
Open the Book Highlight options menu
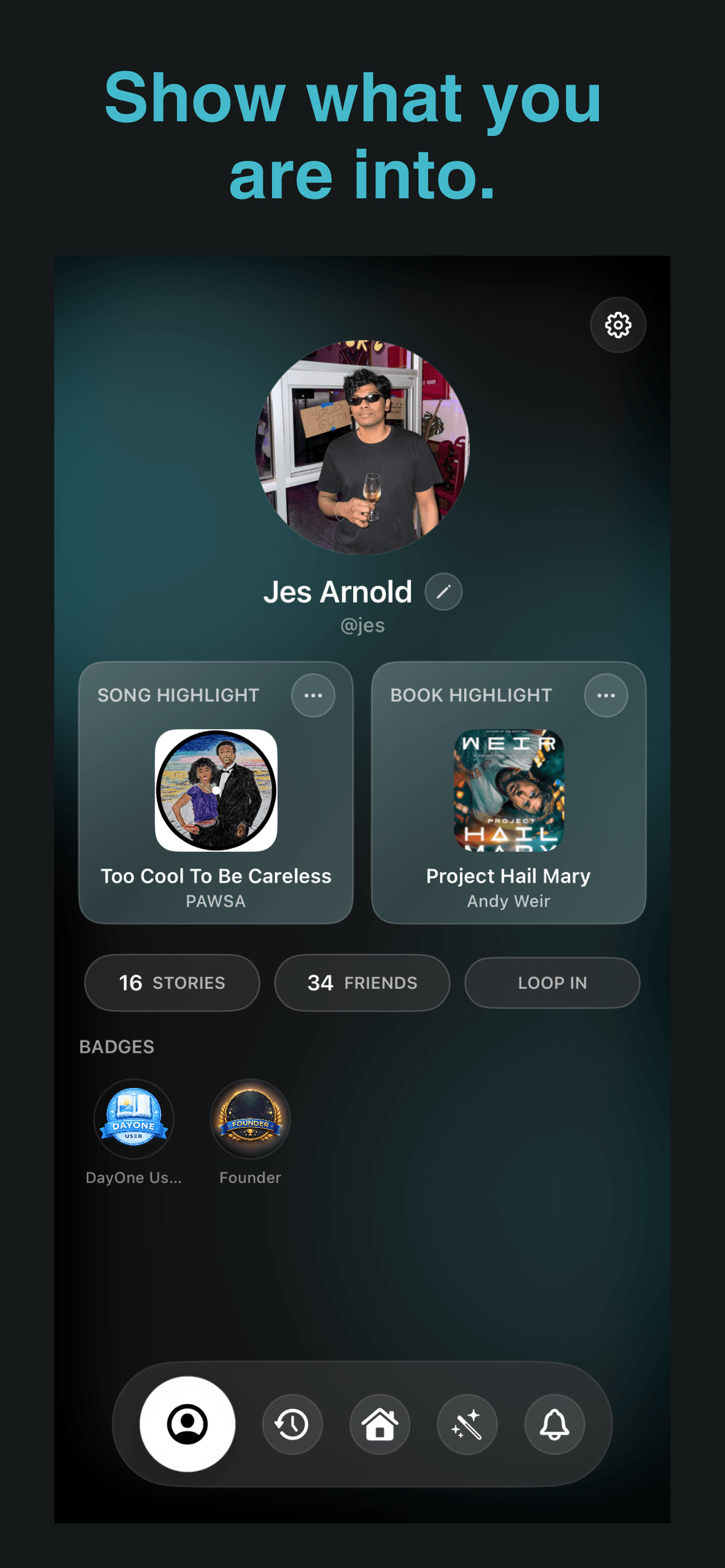(606, 695)
